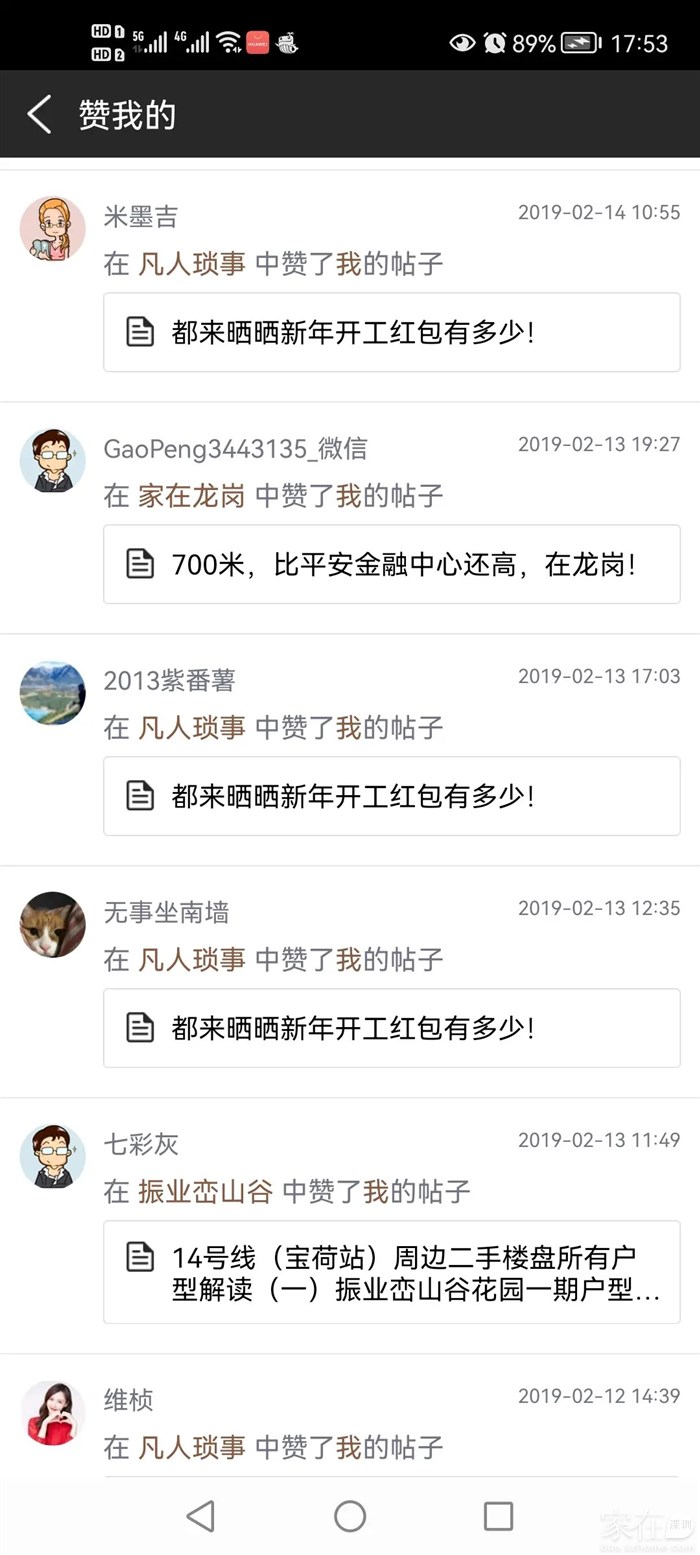Open 家在龙岗 forum link

(x=191, y=496)
